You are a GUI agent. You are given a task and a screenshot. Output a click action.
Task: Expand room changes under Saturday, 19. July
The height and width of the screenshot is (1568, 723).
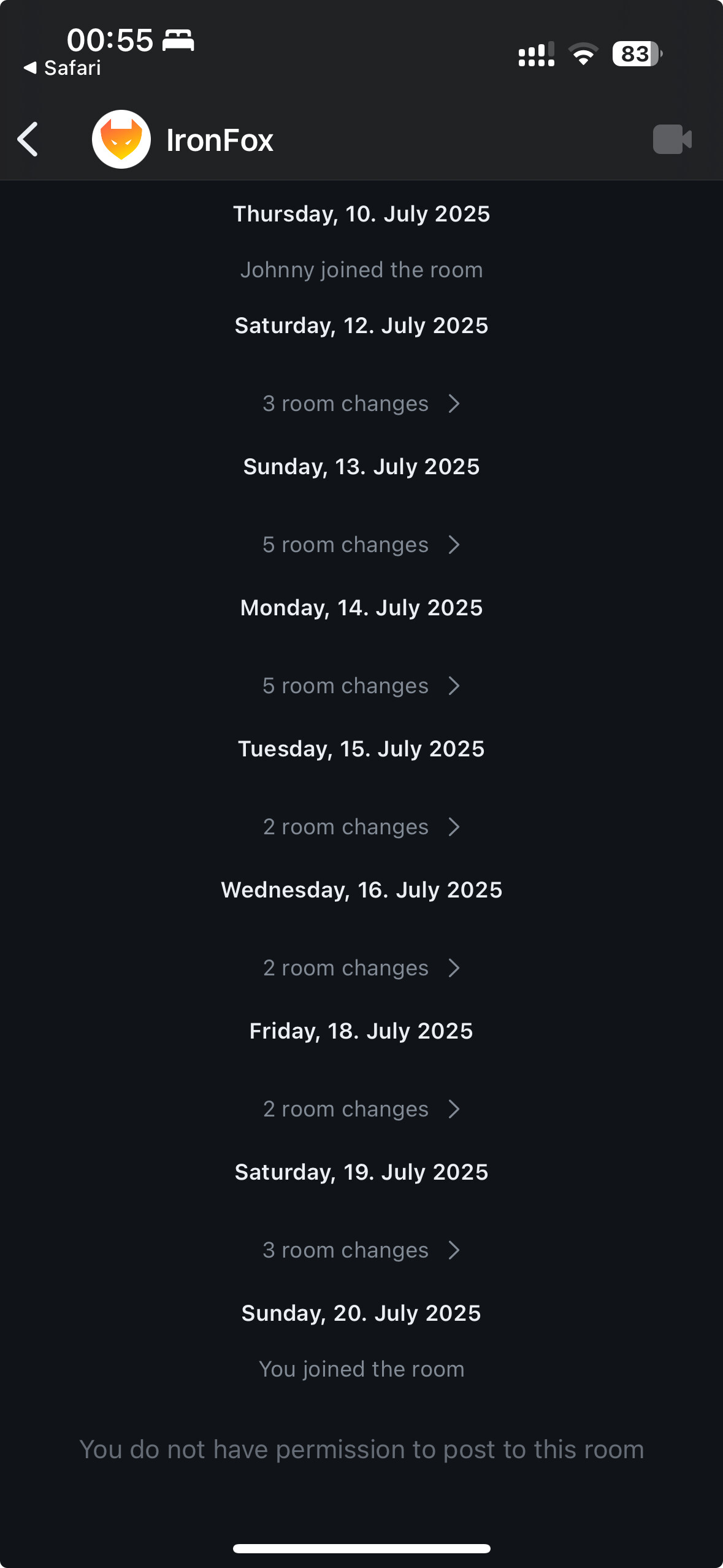click(x=361, y=1250)
